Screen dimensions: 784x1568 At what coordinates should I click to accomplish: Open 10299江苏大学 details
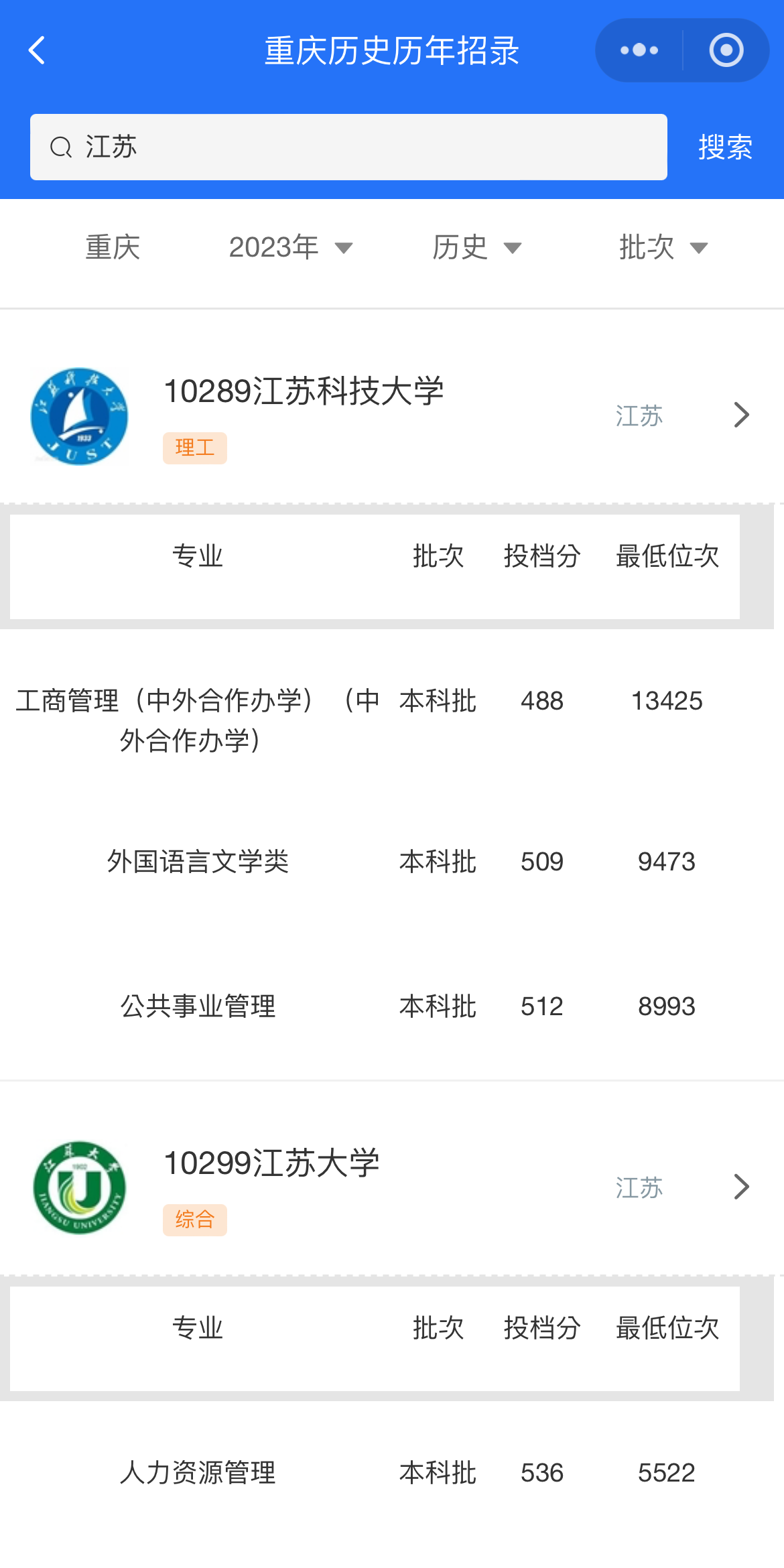point(392,1187)
